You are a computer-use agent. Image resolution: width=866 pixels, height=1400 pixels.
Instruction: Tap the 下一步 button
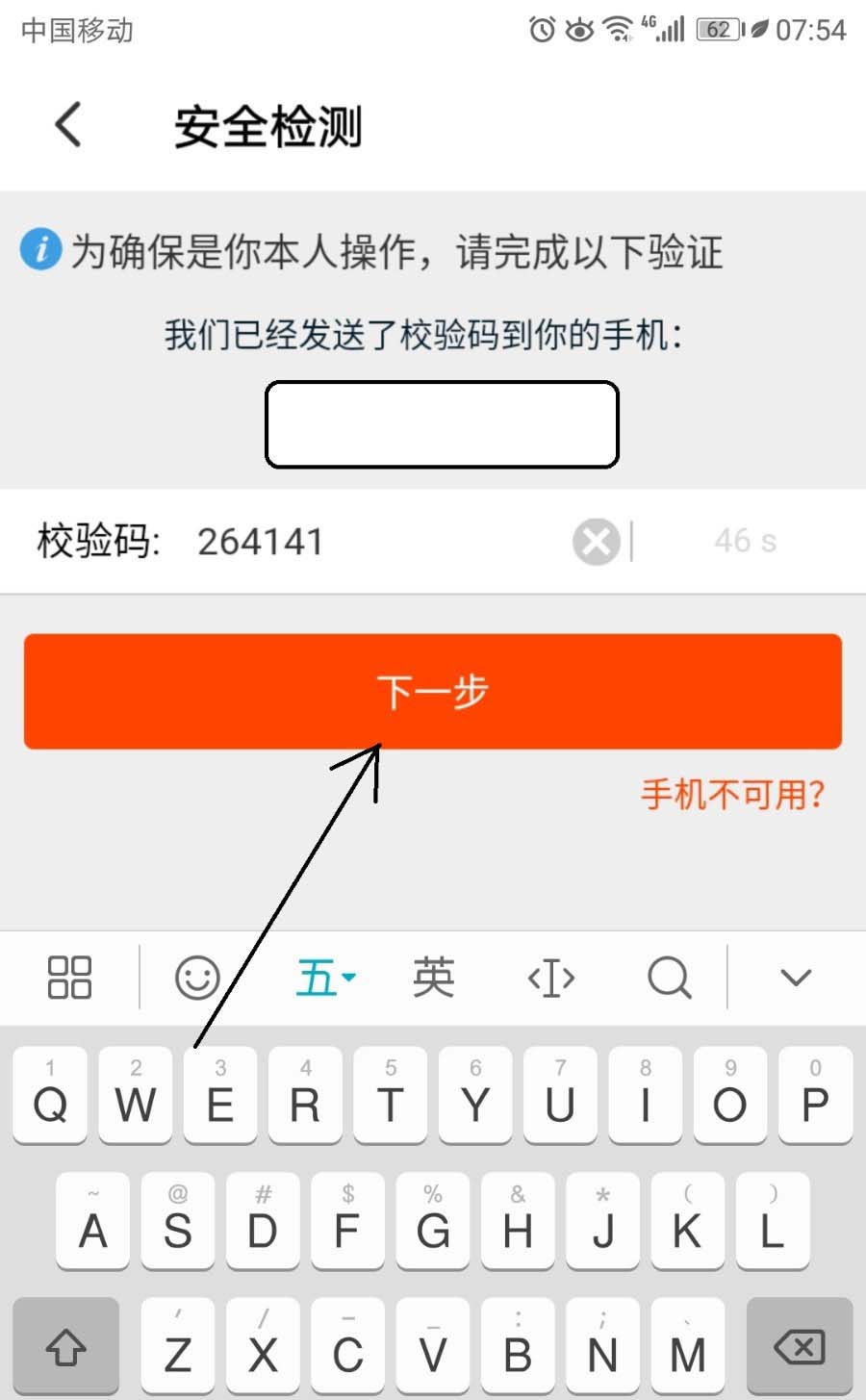click(x=433, y=691)
